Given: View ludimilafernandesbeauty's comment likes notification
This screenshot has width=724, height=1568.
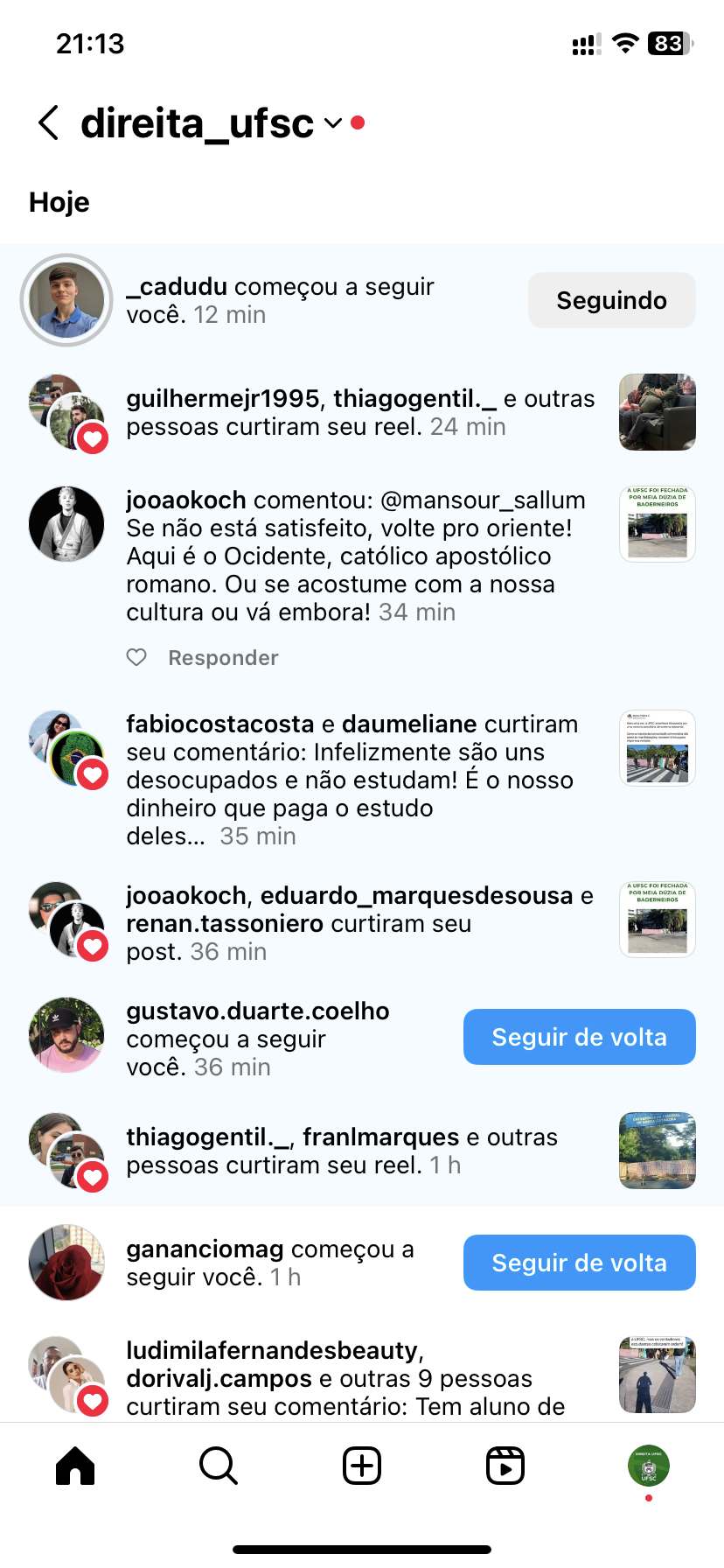Looking at the screenshot, I should pos(350,1378).
